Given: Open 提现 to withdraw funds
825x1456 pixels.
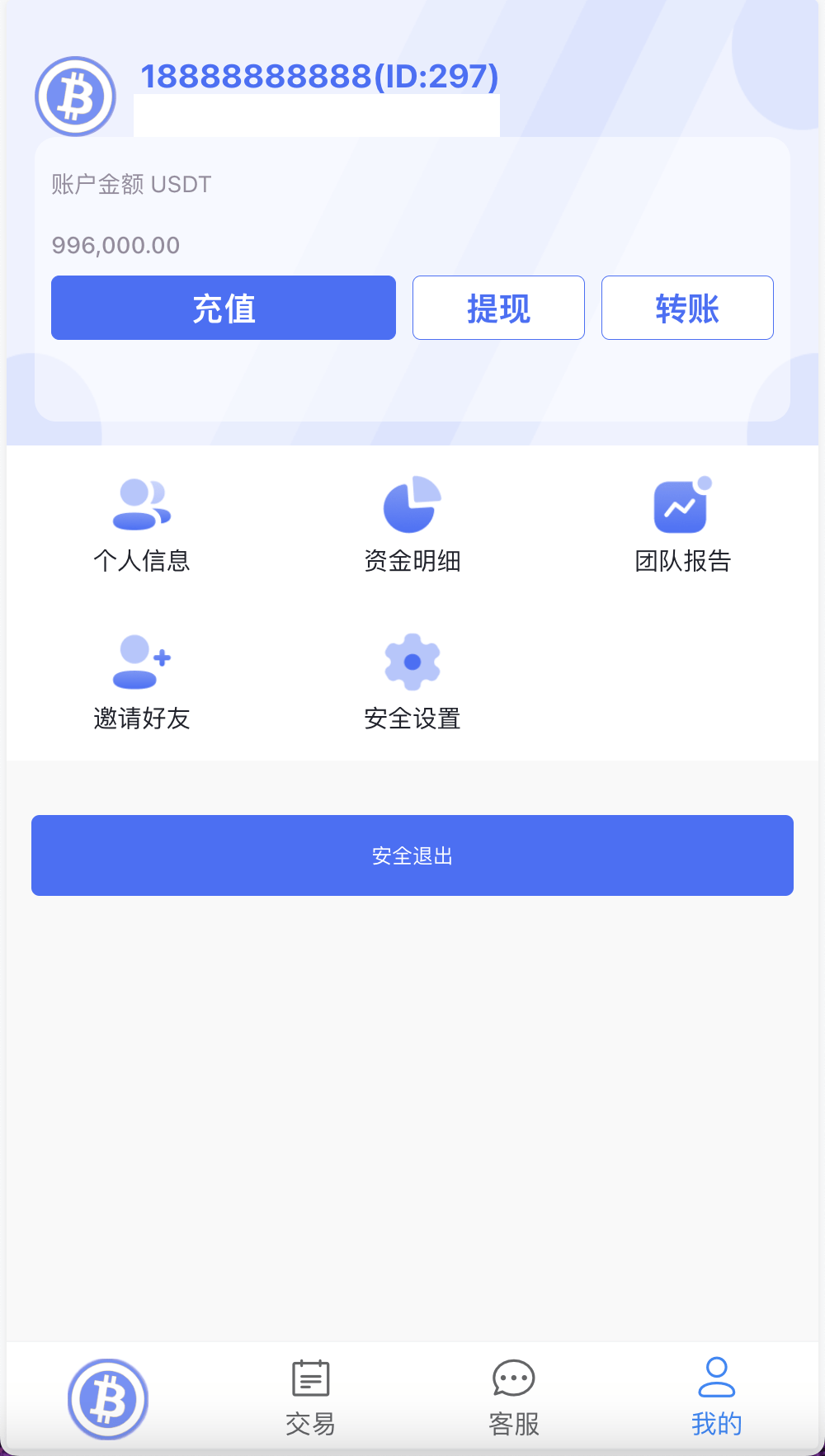Looking at the screenshot, I should pos(498,308).
